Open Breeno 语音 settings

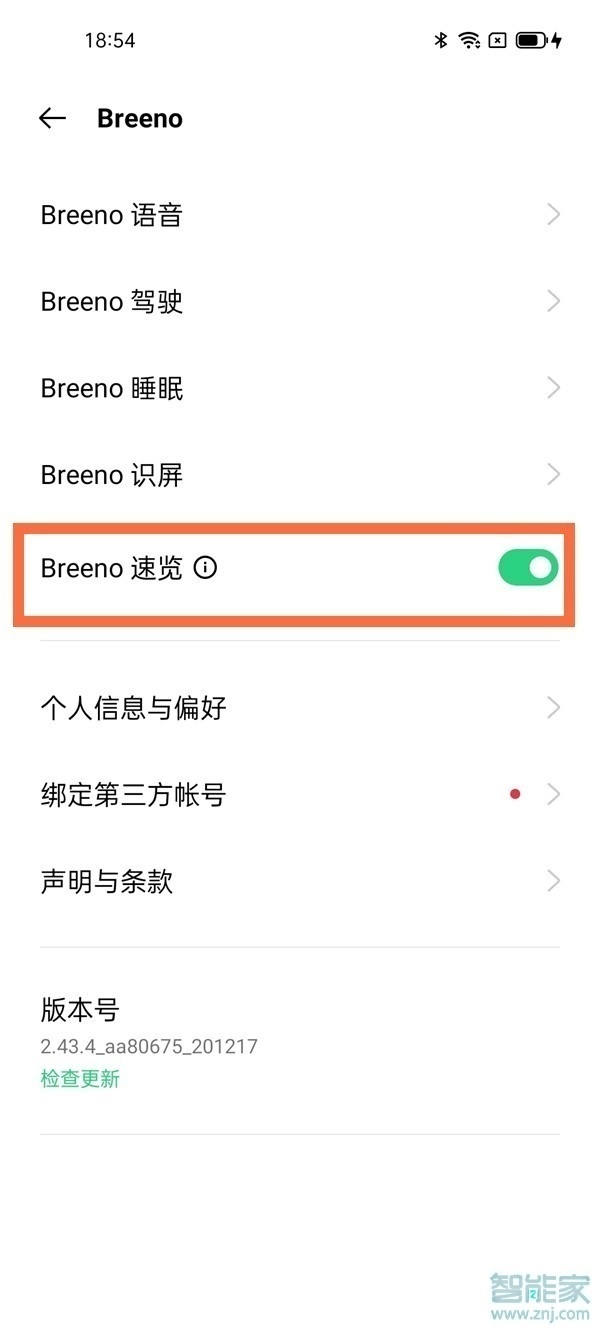pos(300,215)
